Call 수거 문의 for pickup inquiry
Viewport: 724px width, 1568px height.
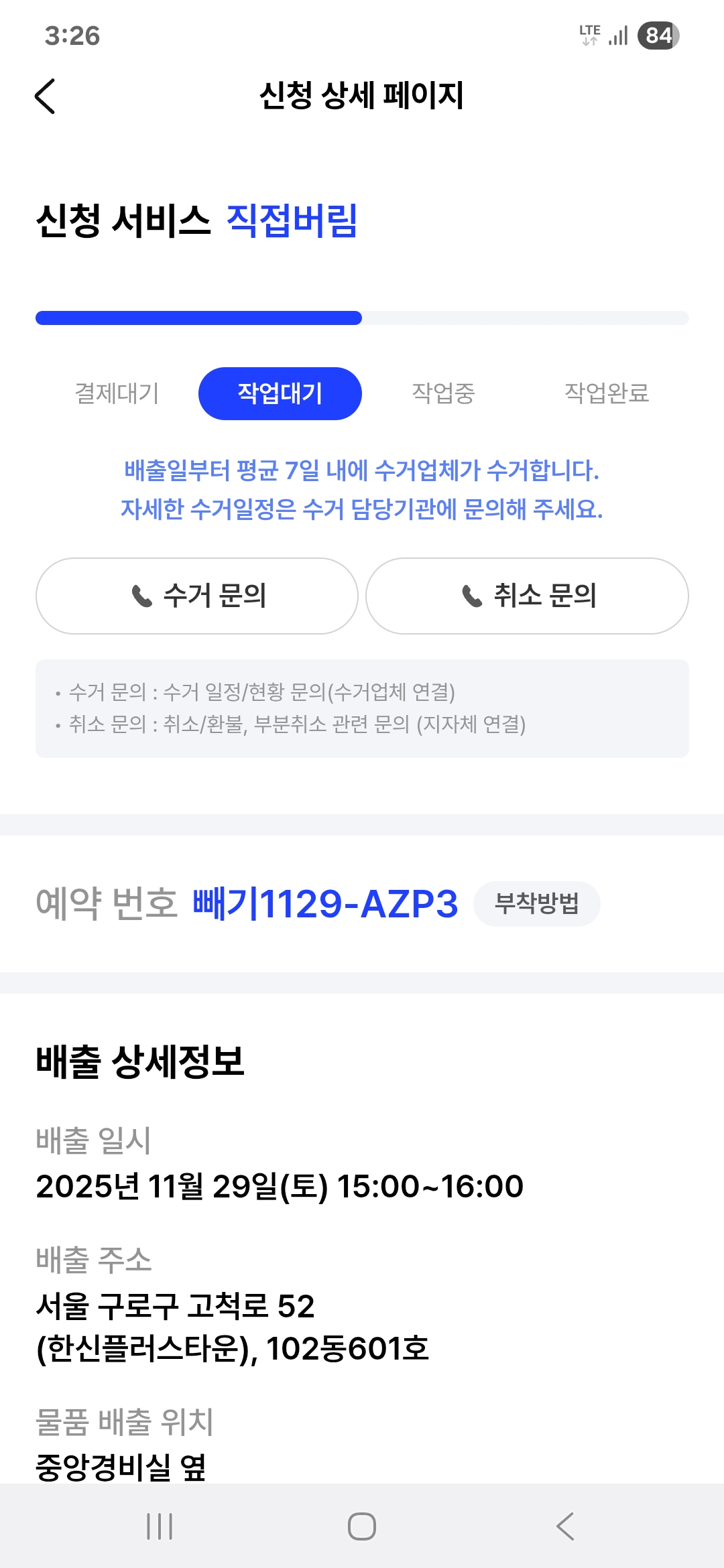(x=197, y=596)
